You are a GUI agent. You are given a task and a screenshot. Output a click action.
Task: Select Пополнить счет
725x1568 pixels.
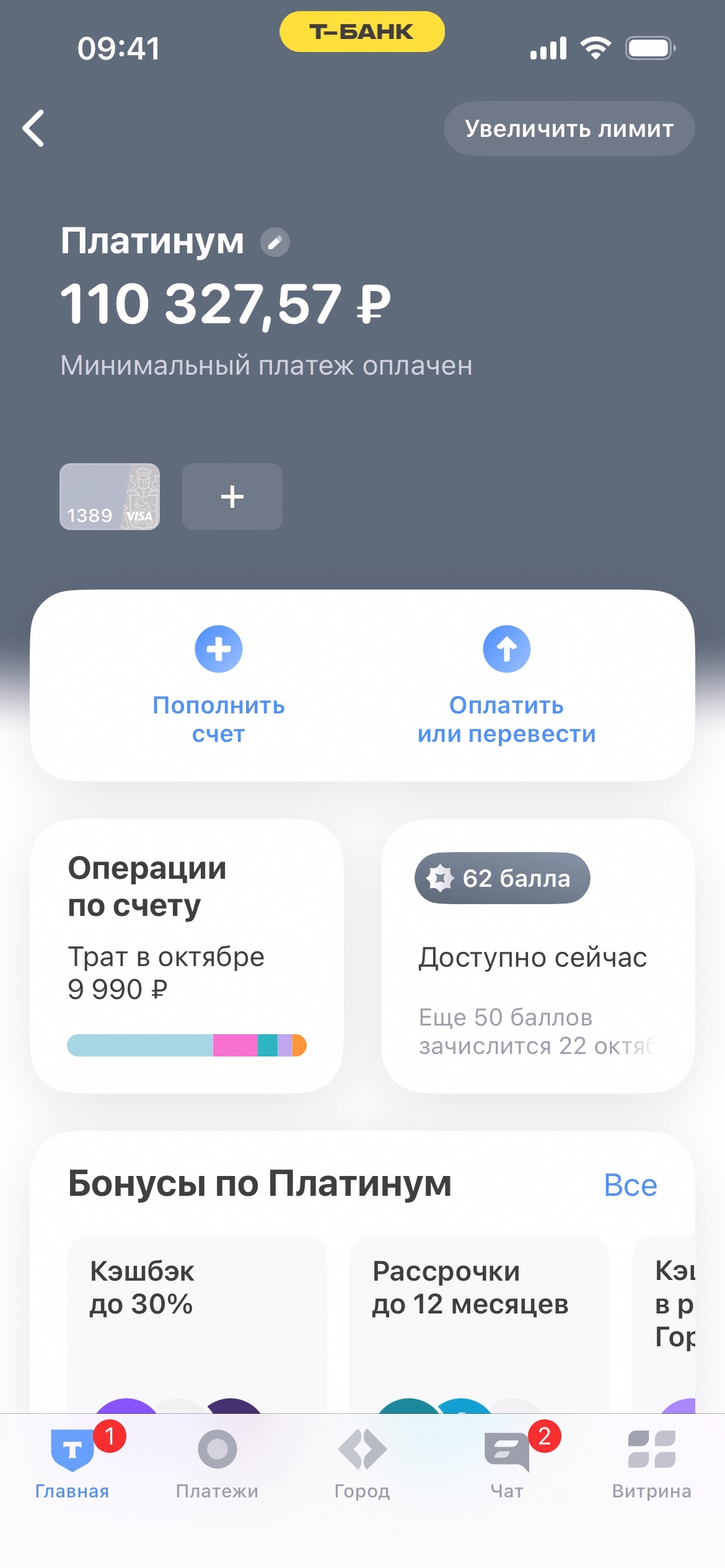pos(219,684)
